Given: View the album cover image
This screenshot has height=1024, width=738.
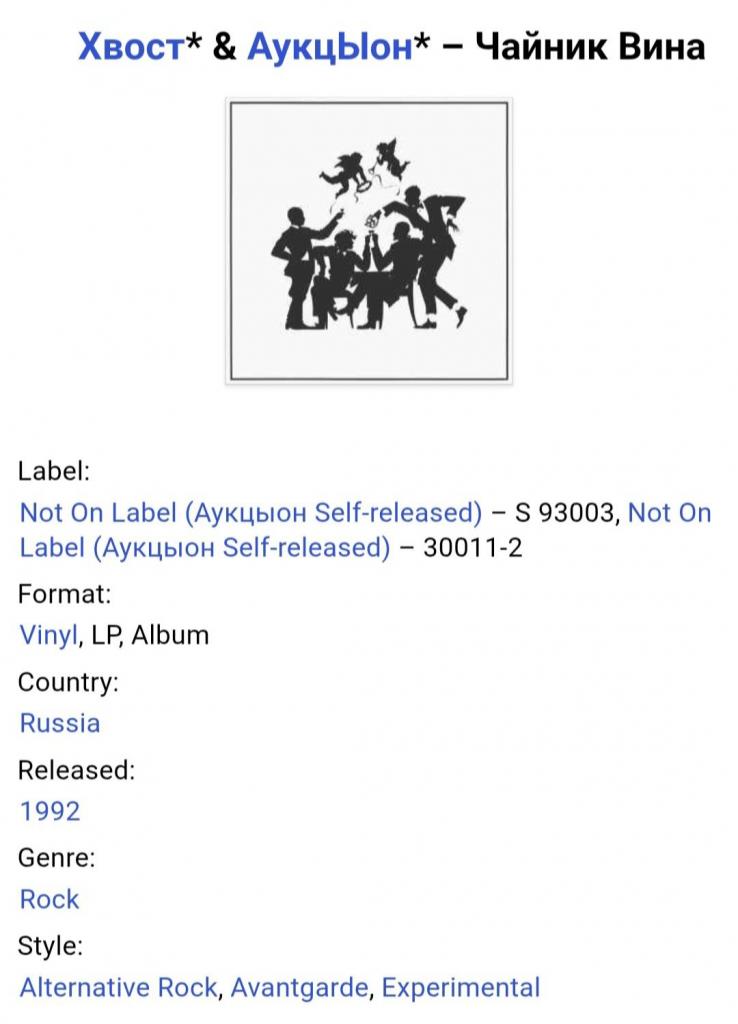Looking at the screenshot, I should 368,240.
